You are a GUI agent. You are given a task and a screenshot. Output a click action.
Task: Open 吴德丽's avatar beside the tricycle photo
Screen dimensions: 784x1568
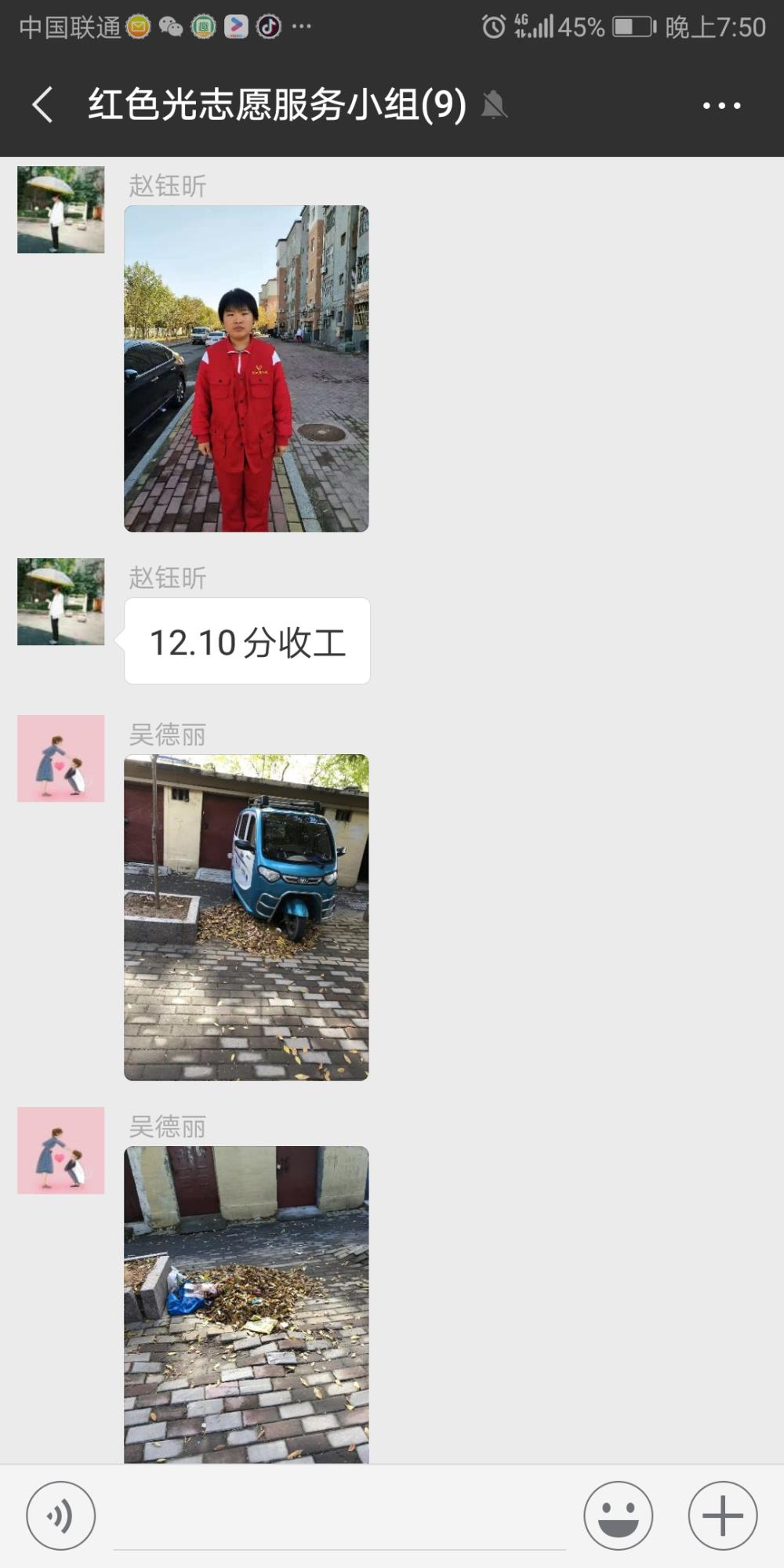coord(61,758)
